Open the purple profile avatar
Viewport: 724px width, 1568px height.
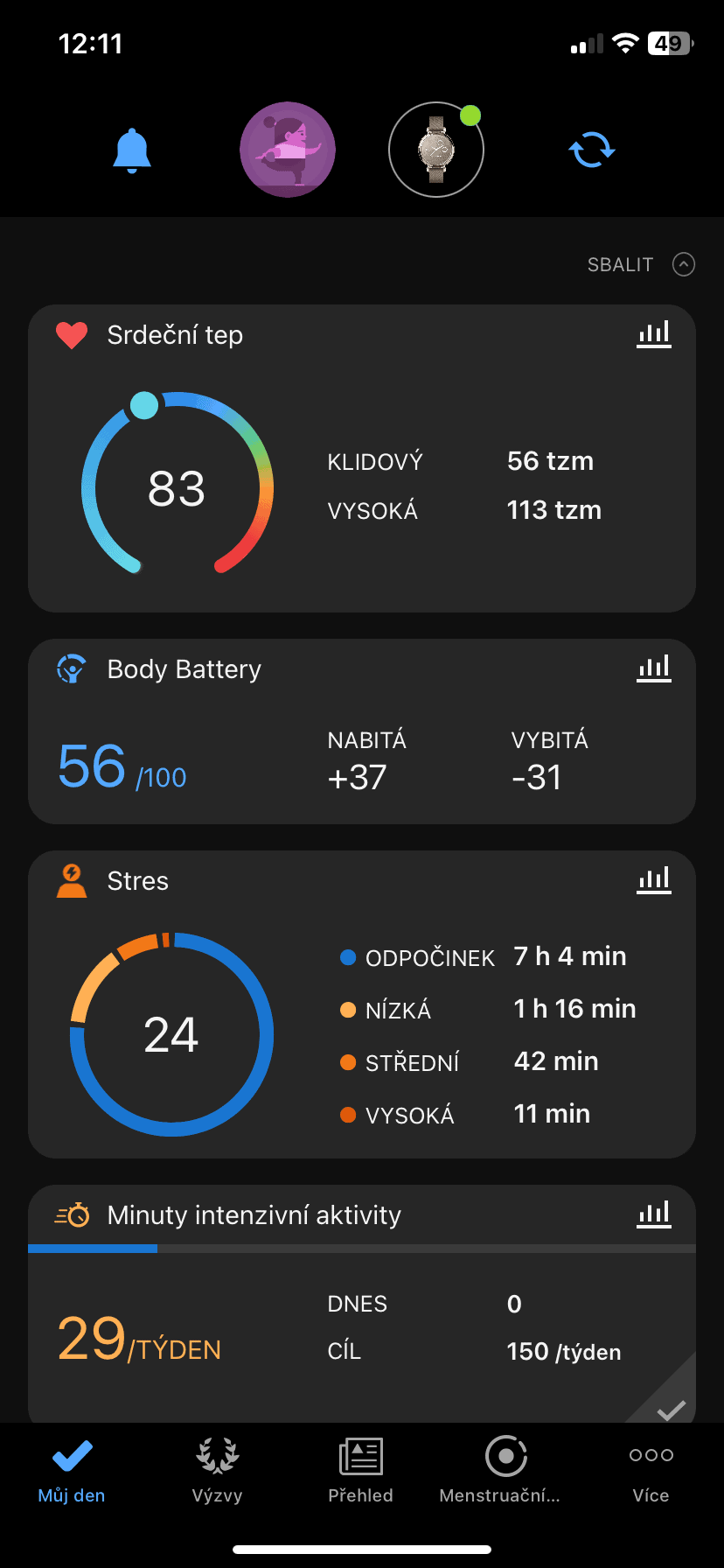[x=288, y=150]
